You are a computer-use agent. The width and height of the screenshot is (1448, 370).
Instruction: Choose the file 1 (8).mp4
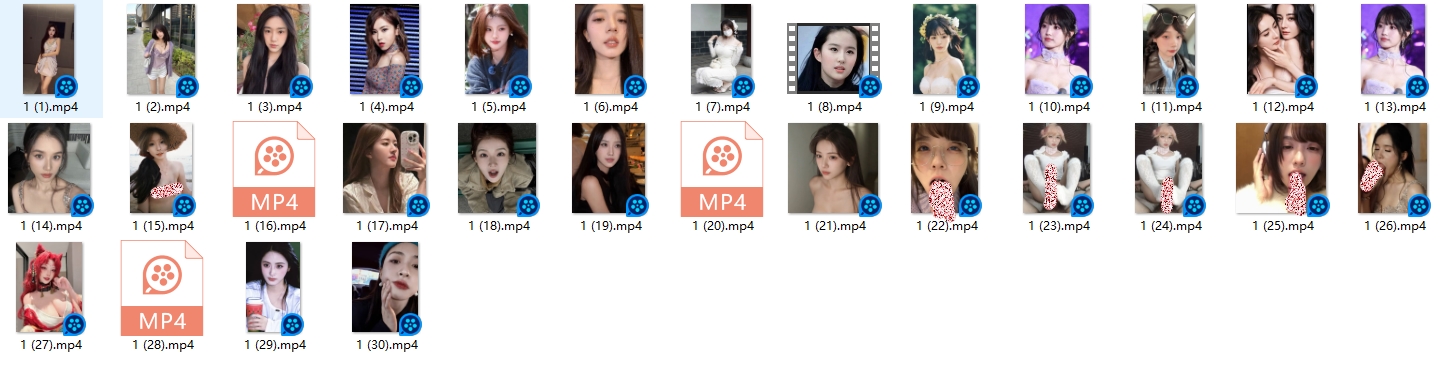coord(833,58)
